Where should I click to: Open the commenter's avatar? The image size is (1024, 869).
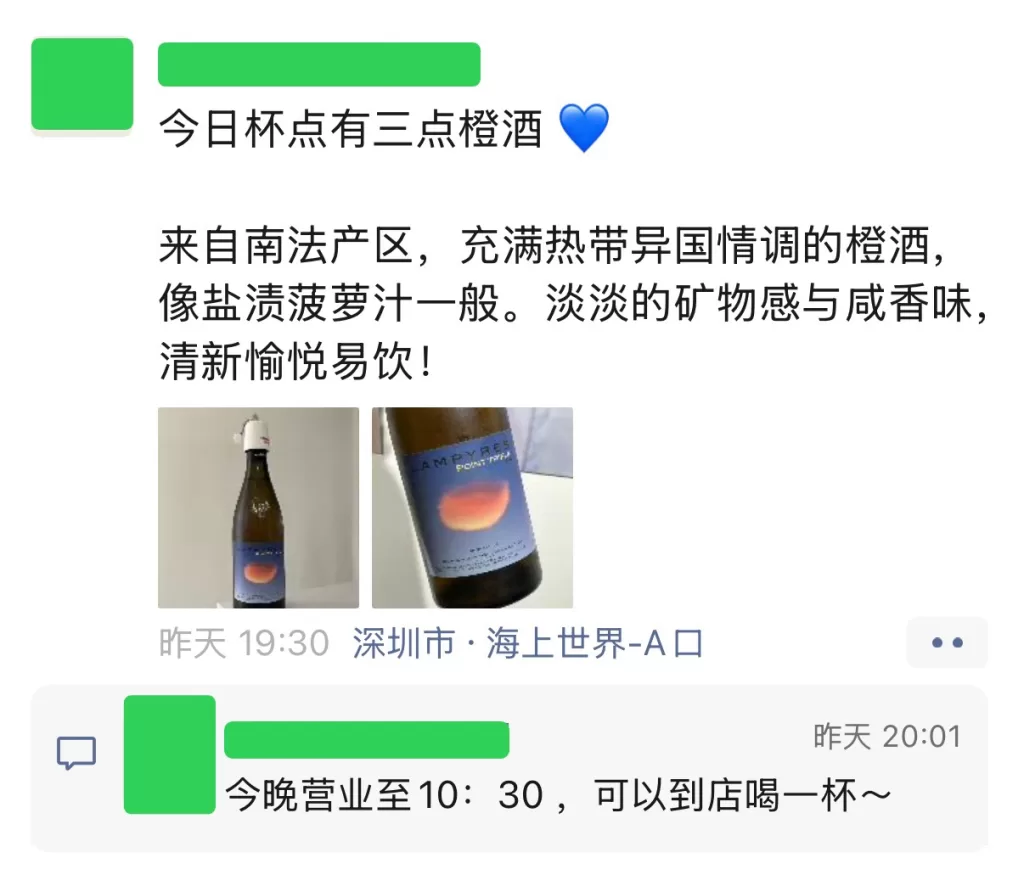tap(169, 754)
